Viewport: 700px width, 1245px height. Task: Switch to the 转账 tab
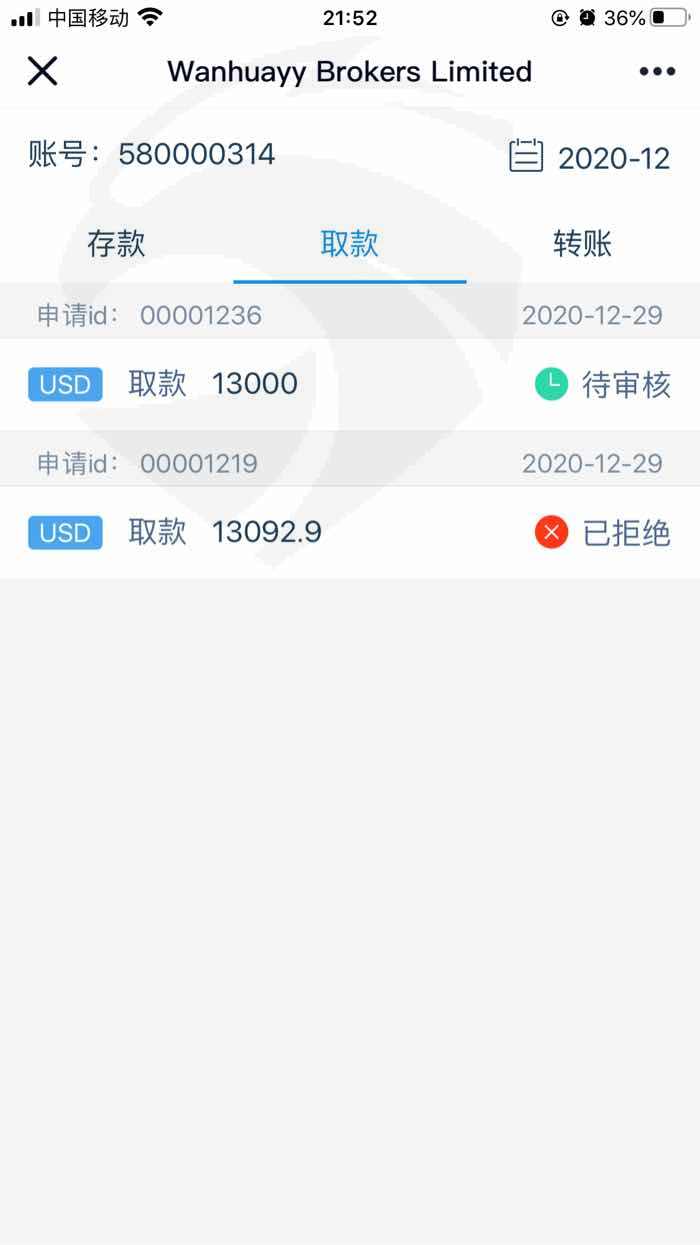tap(583, 244)
